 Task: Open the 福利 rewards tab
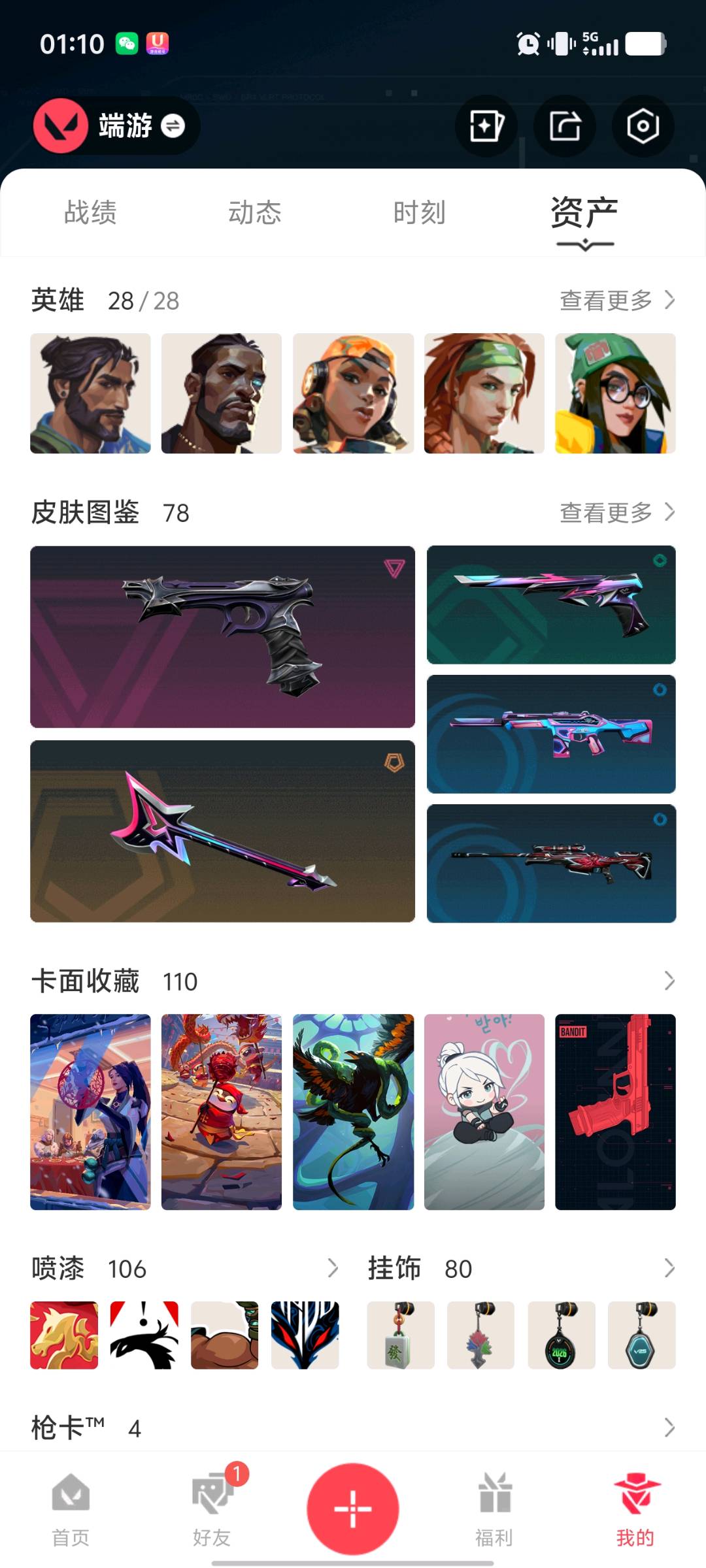(x=494, y=1509)
